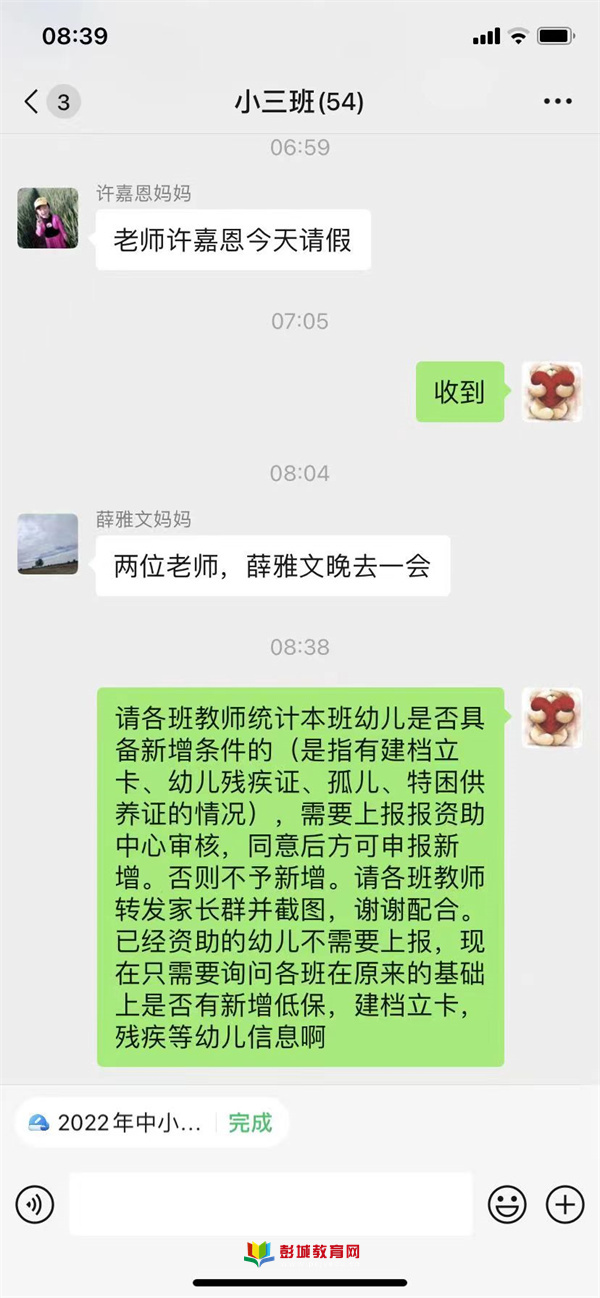Open the plus attachments panel
Screen dimensions: 600x1298
coord(565,1203)
